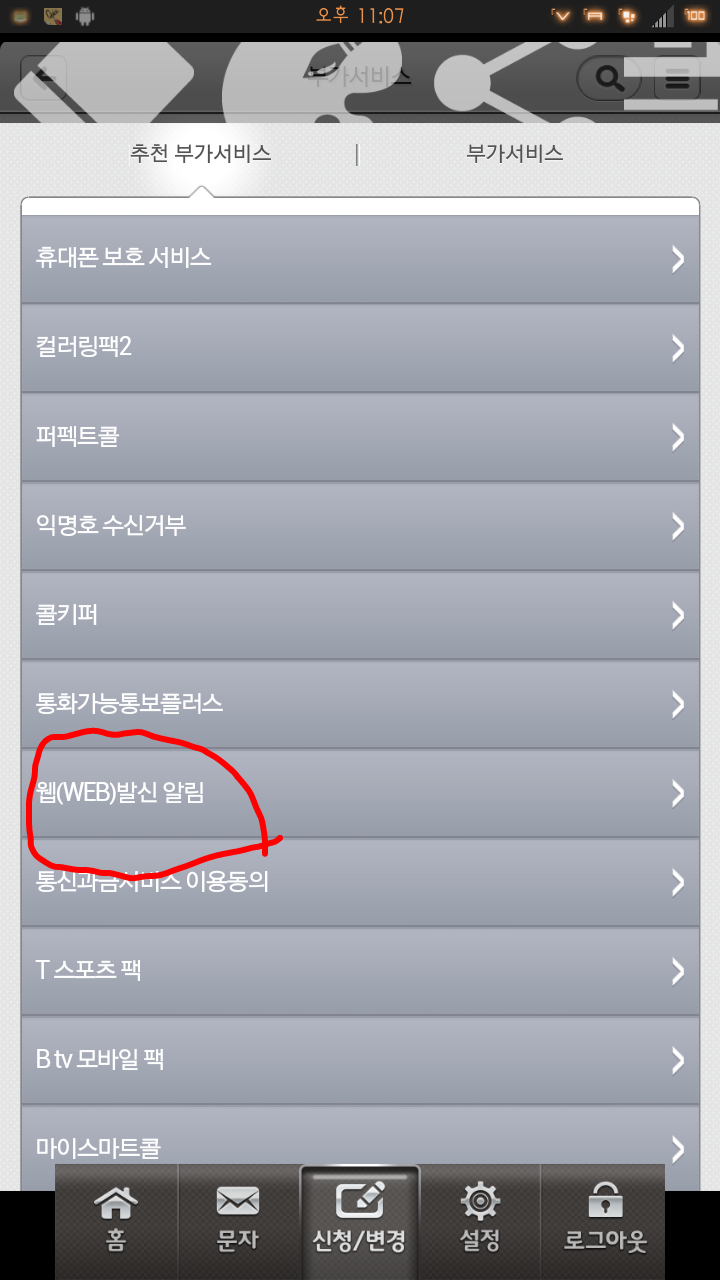Tap 로그아웃 to log out
The height and width of the screenshot is (1280, 720).
(604, 1220)
